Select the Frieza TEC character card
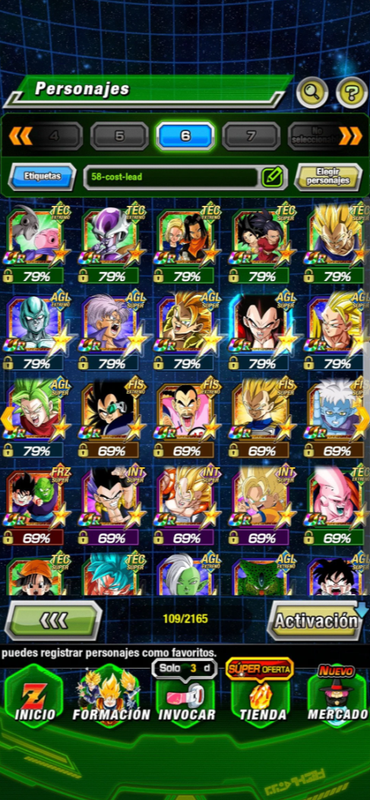 click(112, 243)
